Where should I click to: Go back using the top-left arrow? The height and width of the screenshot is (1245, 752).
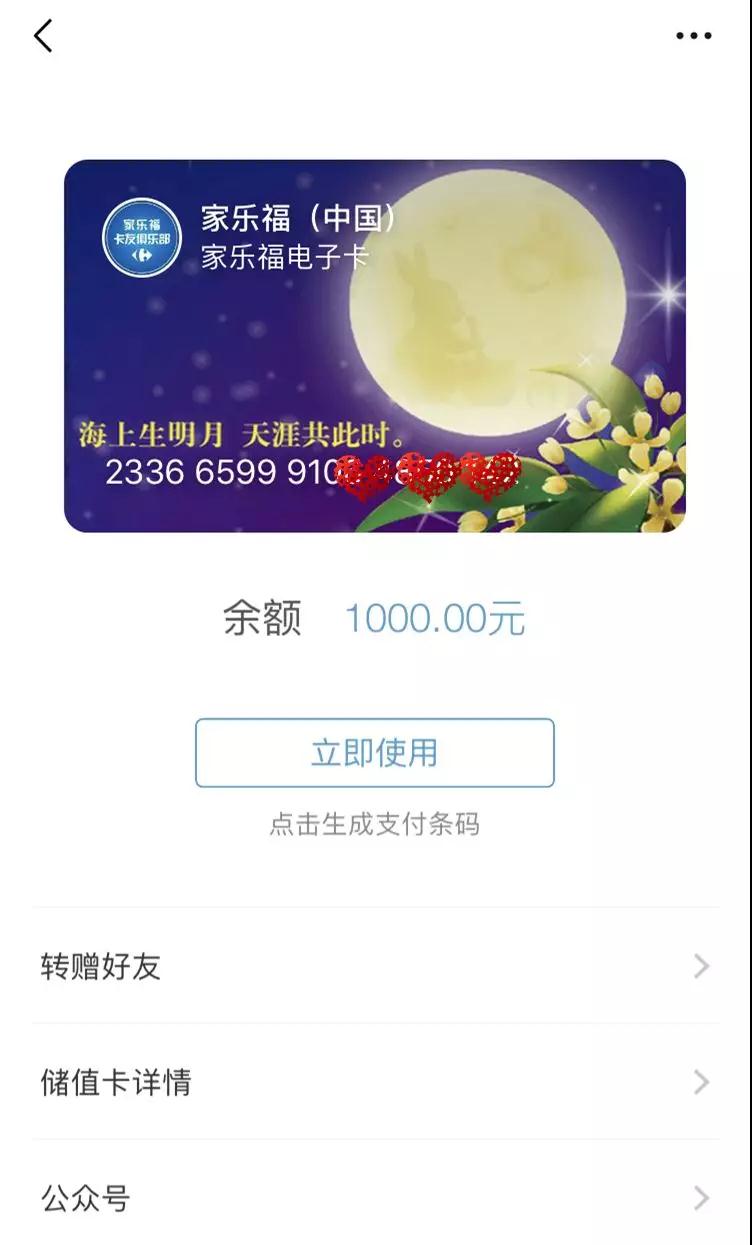tap(43, 37)
